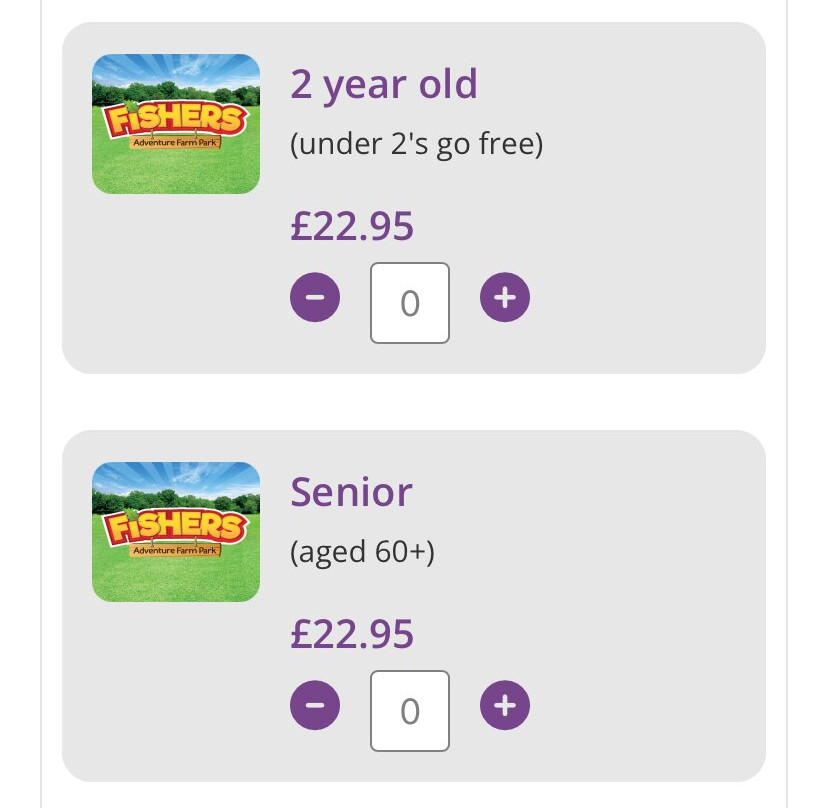This screenshot has height=808, width=828.
Task: Decrease 2 year old ticket quantity
Action: tap(315, 298)
